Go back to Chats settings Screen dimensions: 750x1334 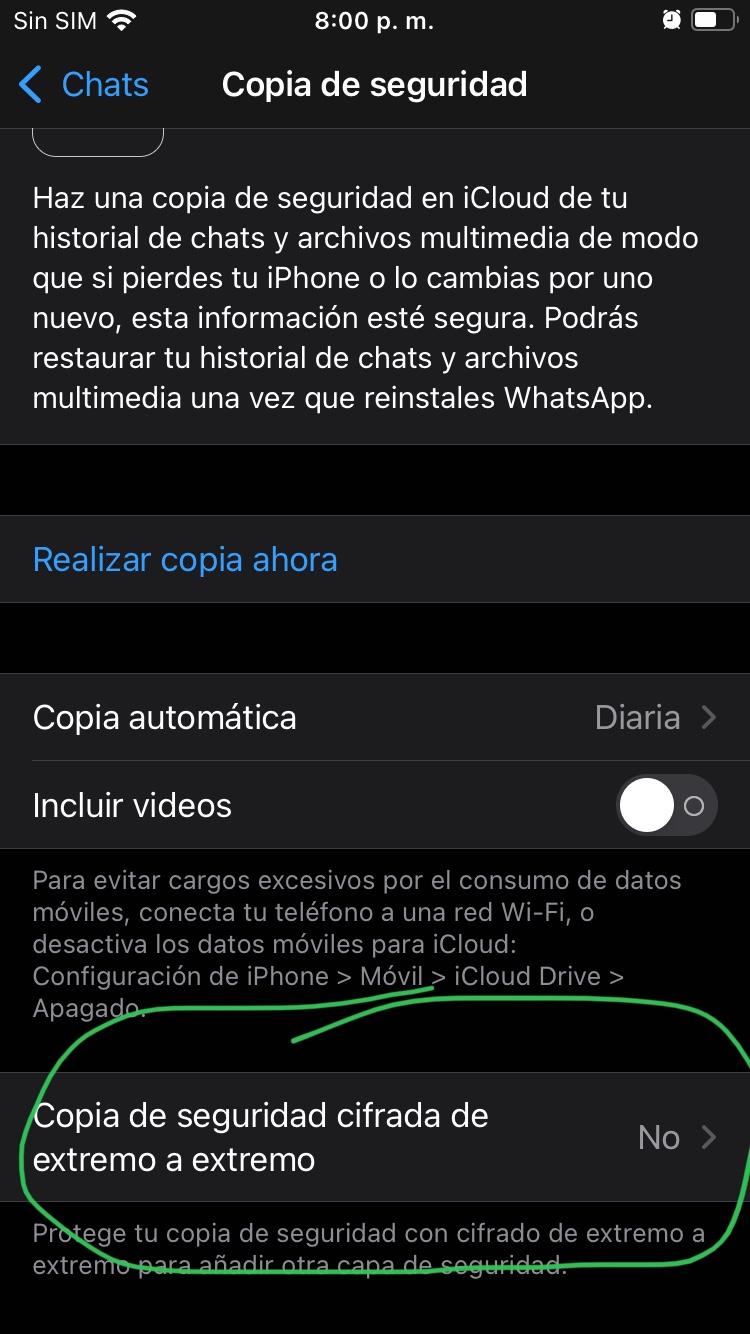(x=84, y=85)
